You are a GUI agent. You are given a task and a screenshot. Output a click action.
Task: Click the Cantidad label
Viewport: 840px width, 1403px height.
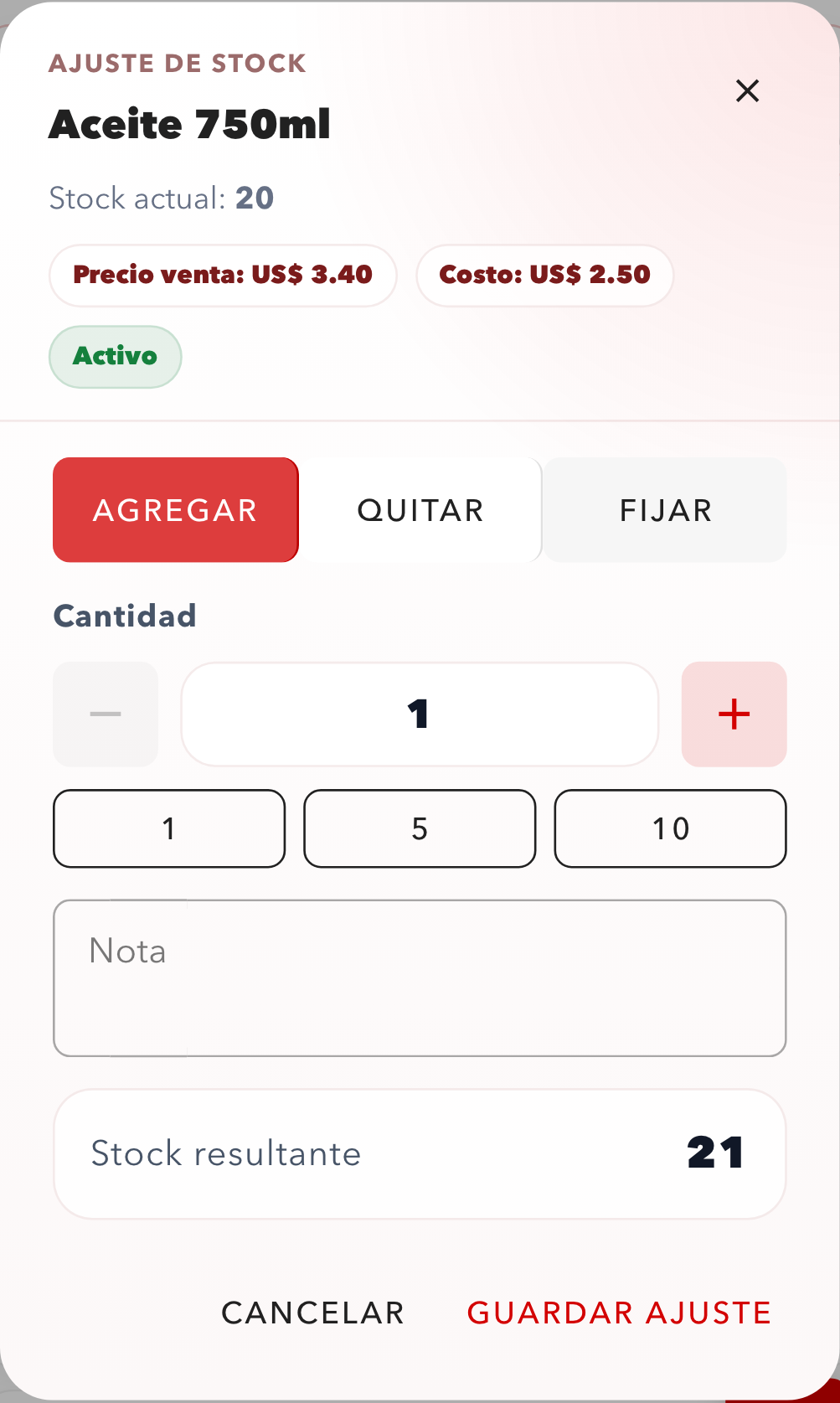(124, 616)
